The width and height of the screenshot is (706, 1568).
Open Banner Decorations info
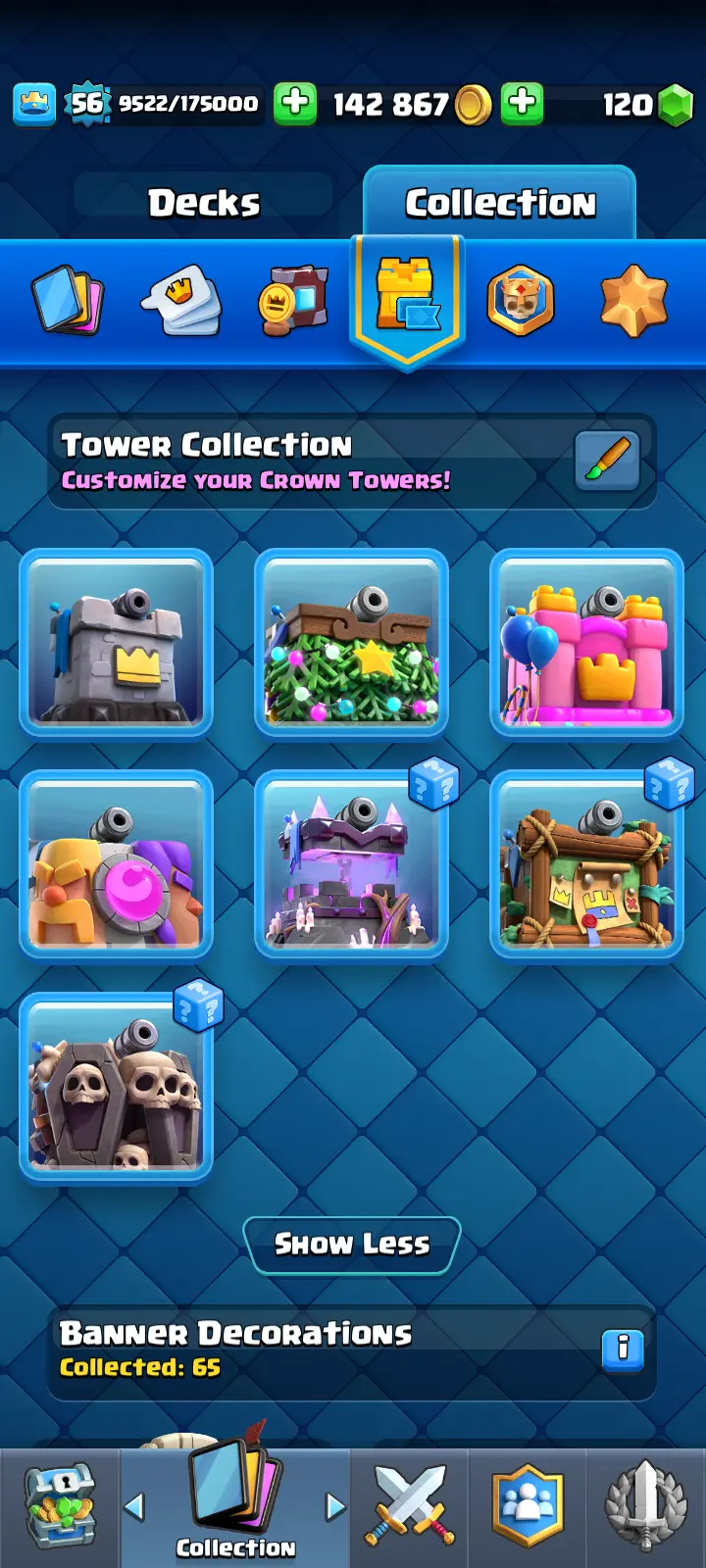coord(623,1349)
